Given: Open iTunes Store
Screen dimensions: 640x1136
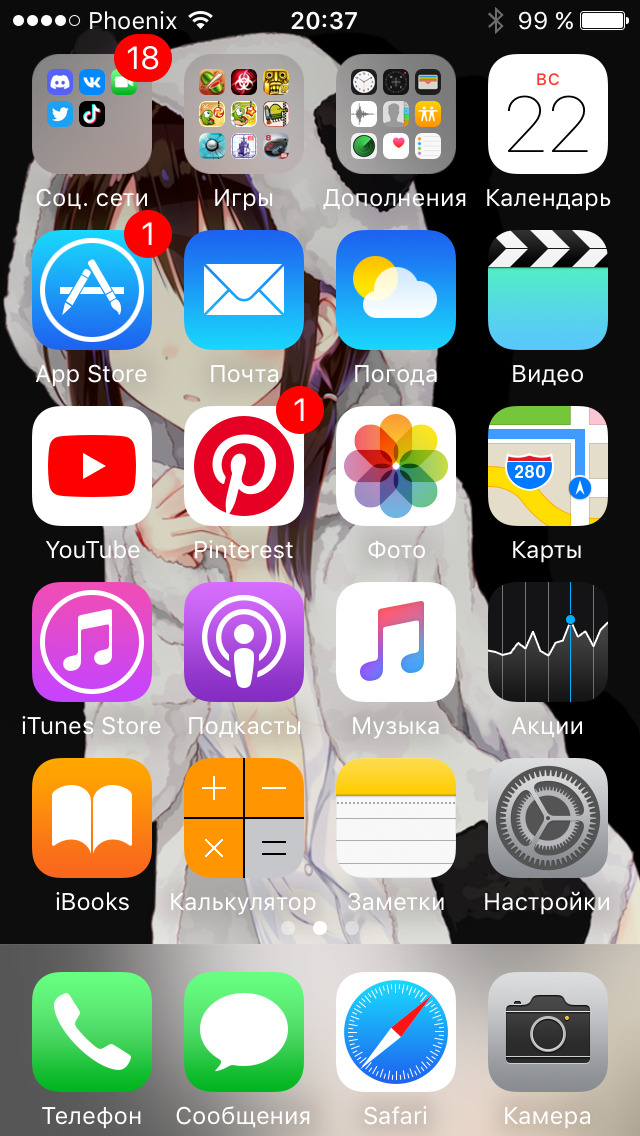Looking at the screenshot, I should click(92, 642).
